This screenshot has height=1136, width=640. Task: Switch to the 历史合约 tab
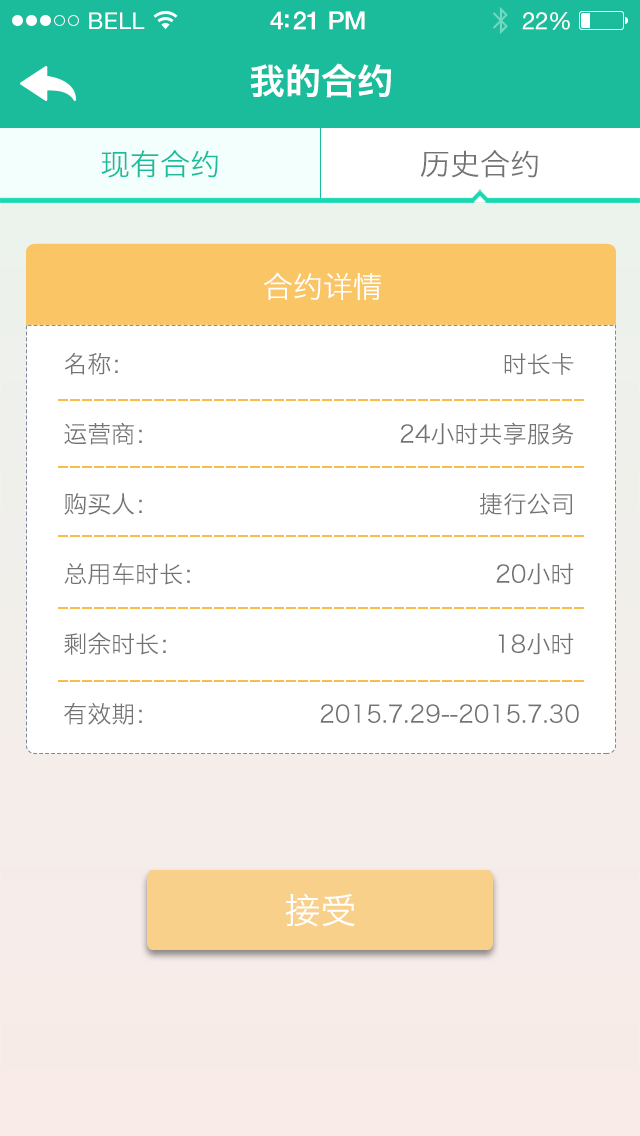click(x=480, y=164)
